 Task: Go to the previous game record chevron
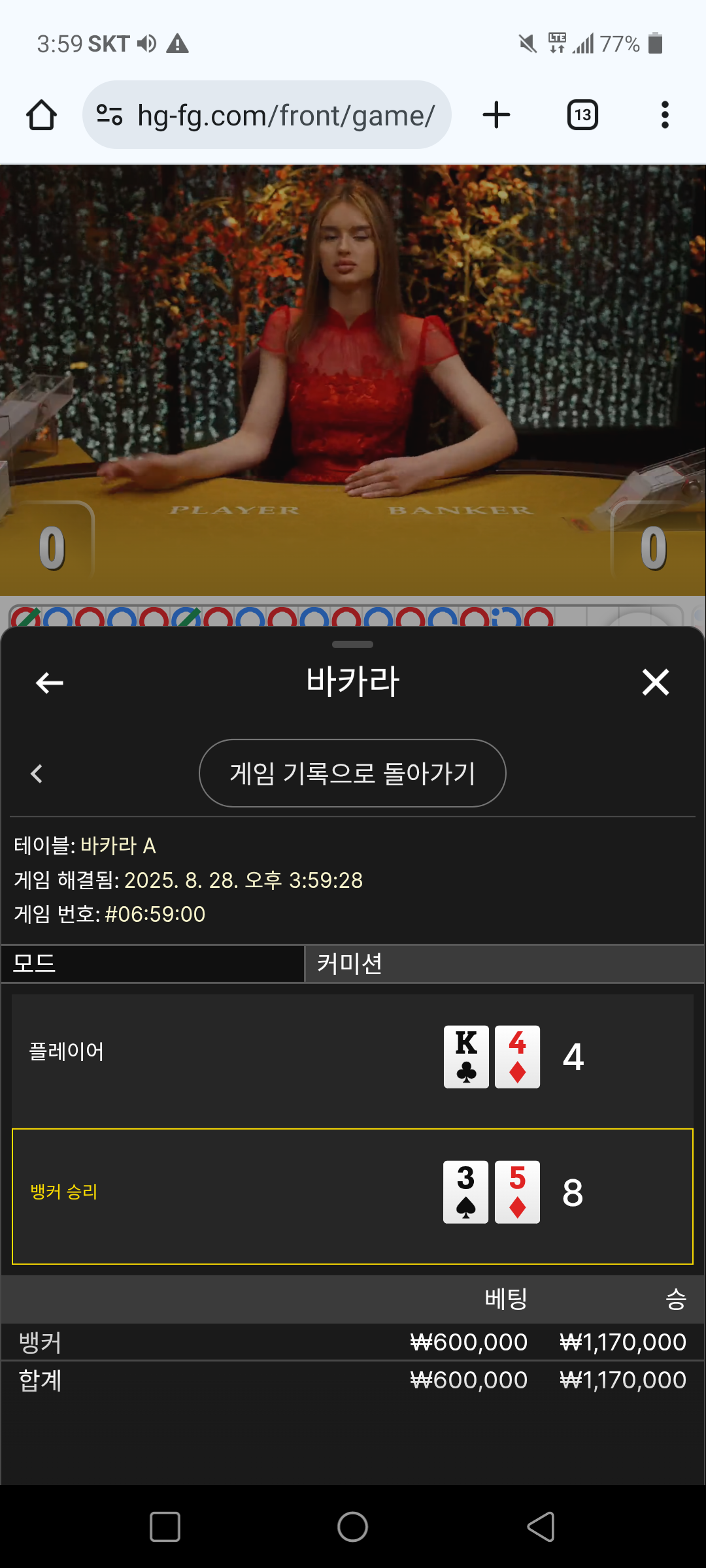[37, 774]
